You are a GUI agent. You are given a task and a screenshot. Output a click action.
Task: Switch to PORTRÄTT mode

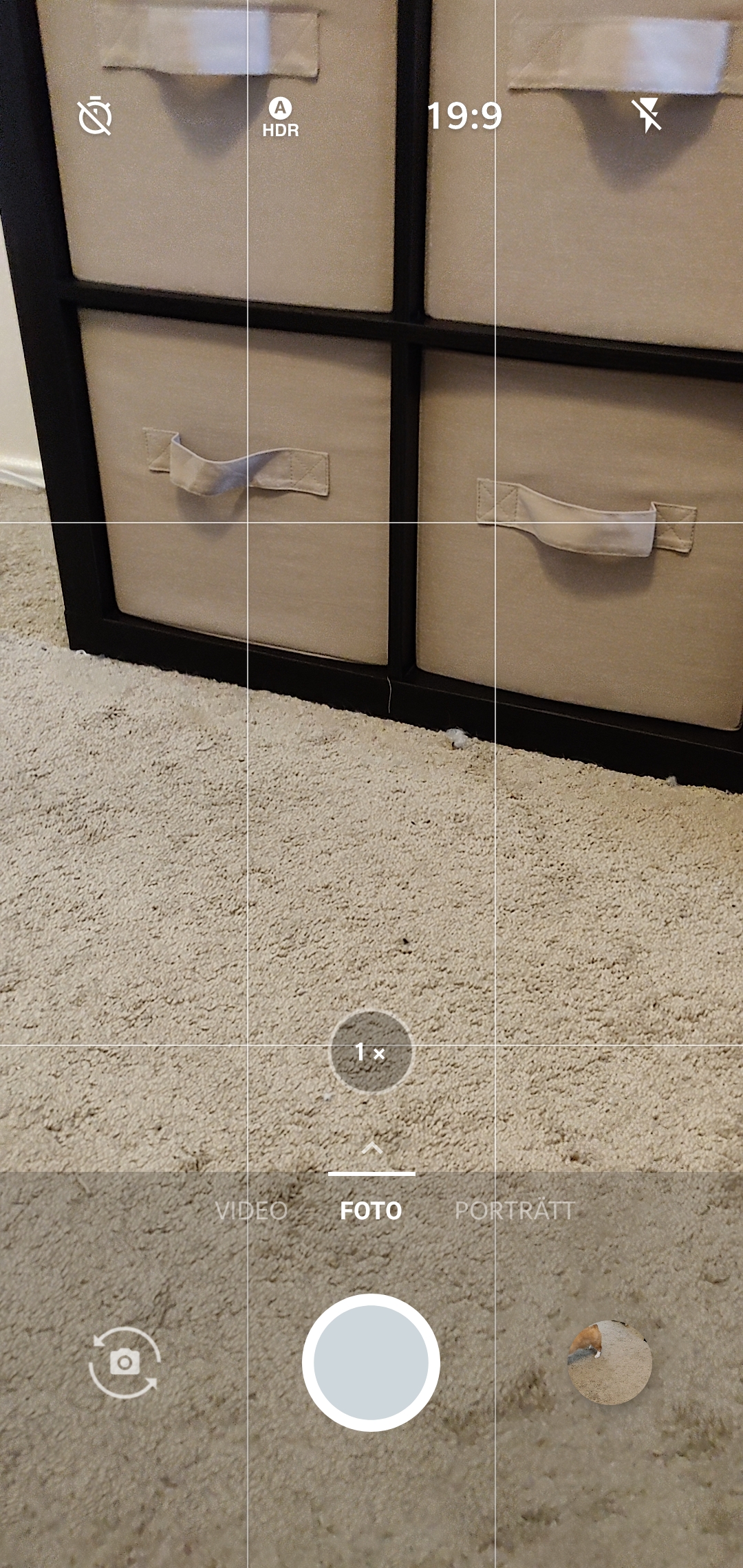pyautogui.click(x=515, y=1210)
